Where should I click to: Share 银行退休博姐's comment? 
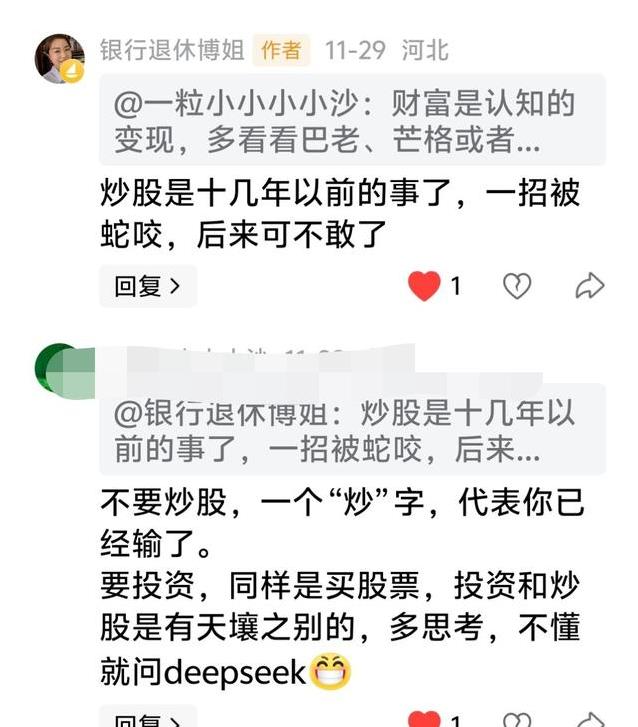(590, 287)
